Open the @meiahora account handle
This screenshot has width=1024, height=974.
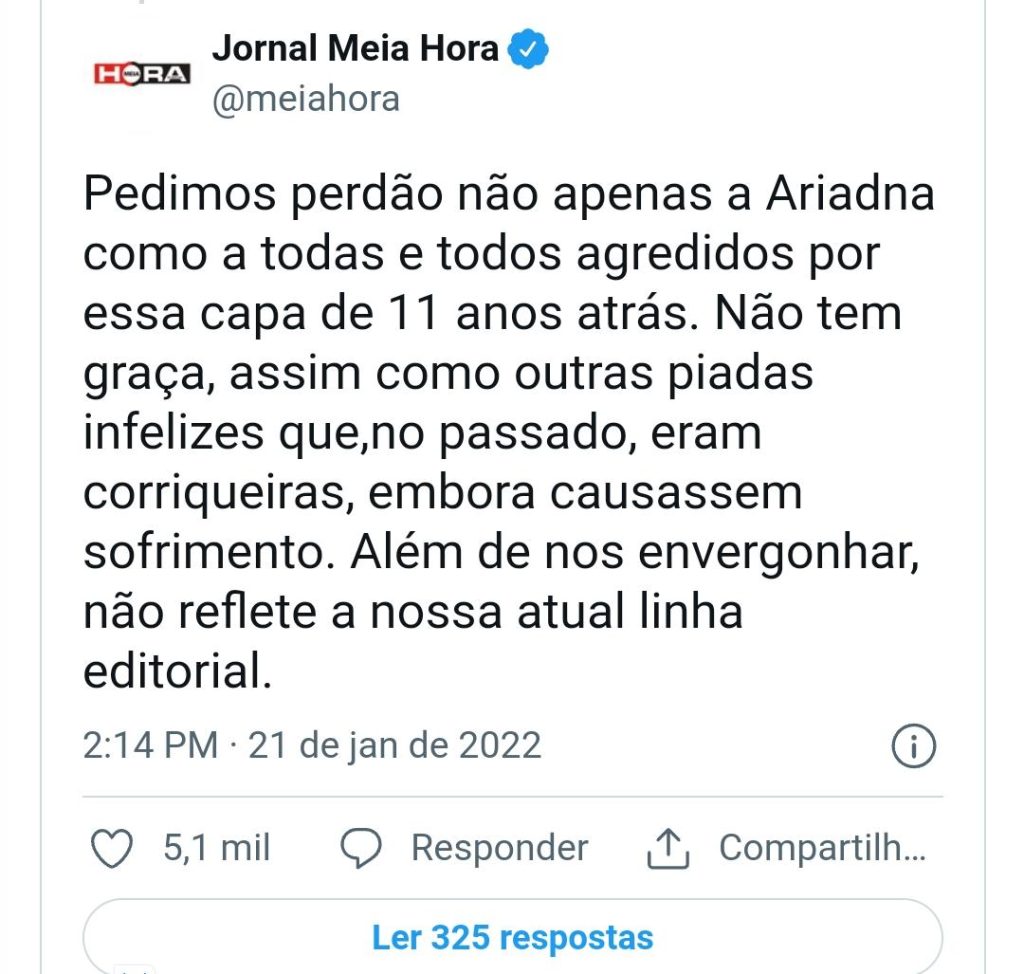[306, 99]
